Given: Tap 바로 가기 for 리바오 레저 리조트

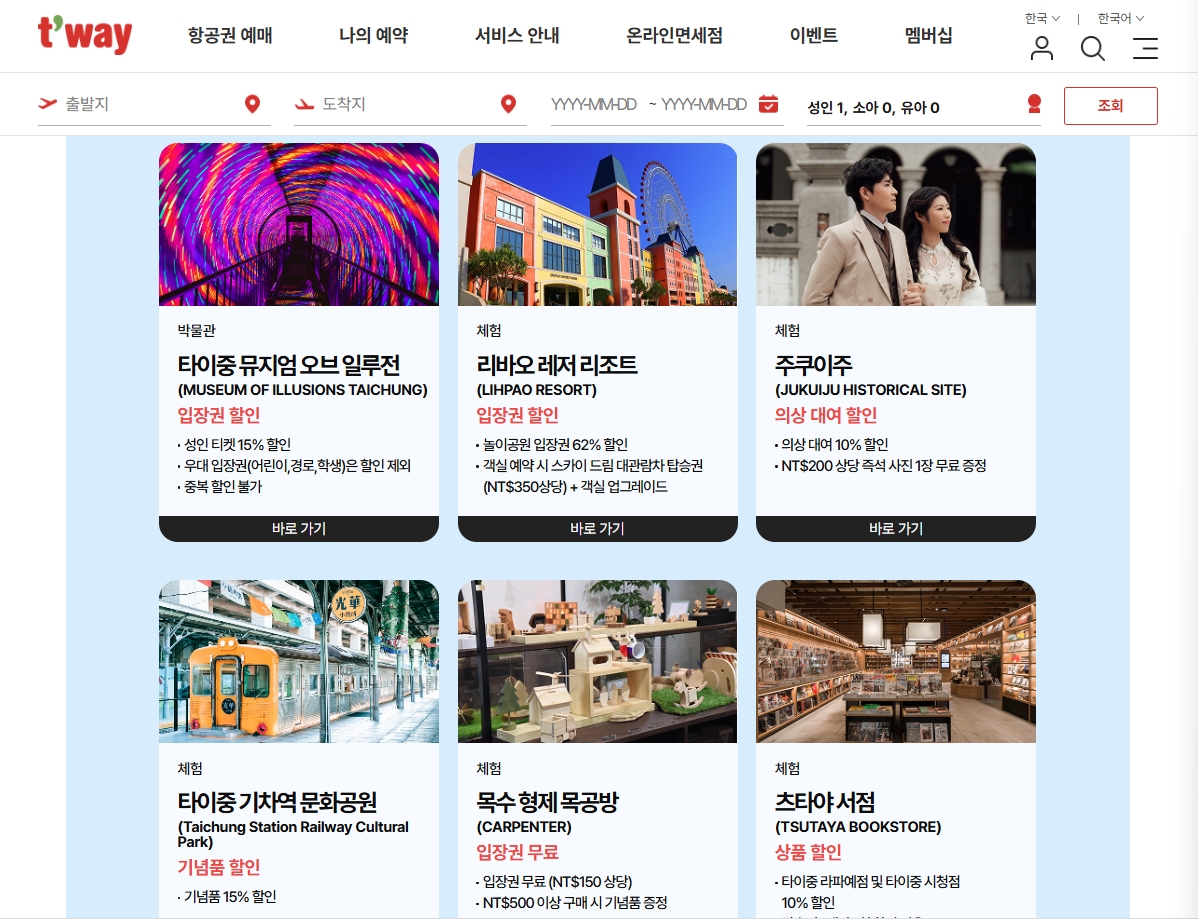Looking at the screenshot, I should [x=597, y=529].
